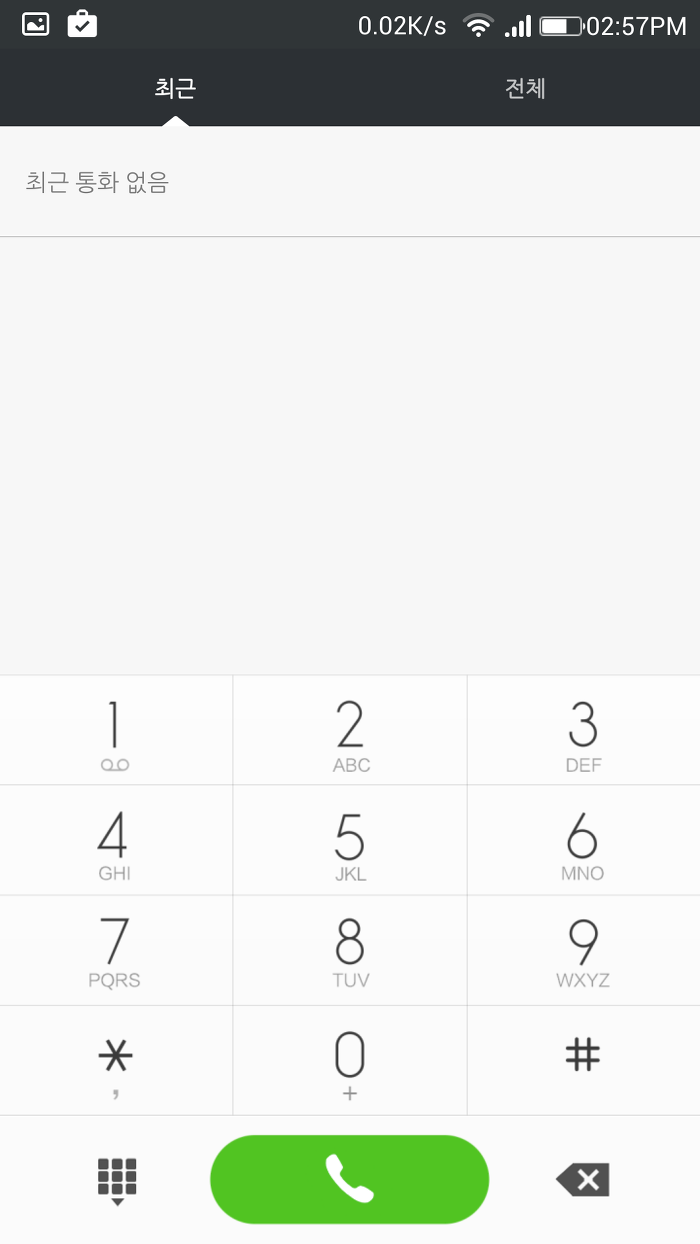The height and width of the screenshot is (1244, 700).
Task: Enter digit 8 TUV
Action: tap(350, 950)
